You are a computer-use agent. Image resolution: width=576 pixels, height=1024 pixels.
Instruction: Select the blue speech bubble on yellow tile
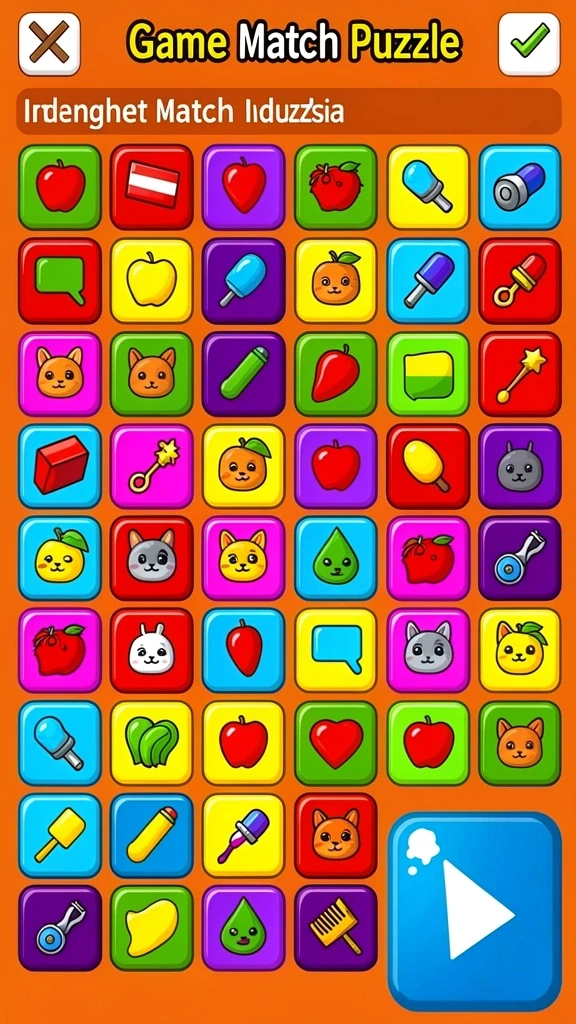[336, 650]
